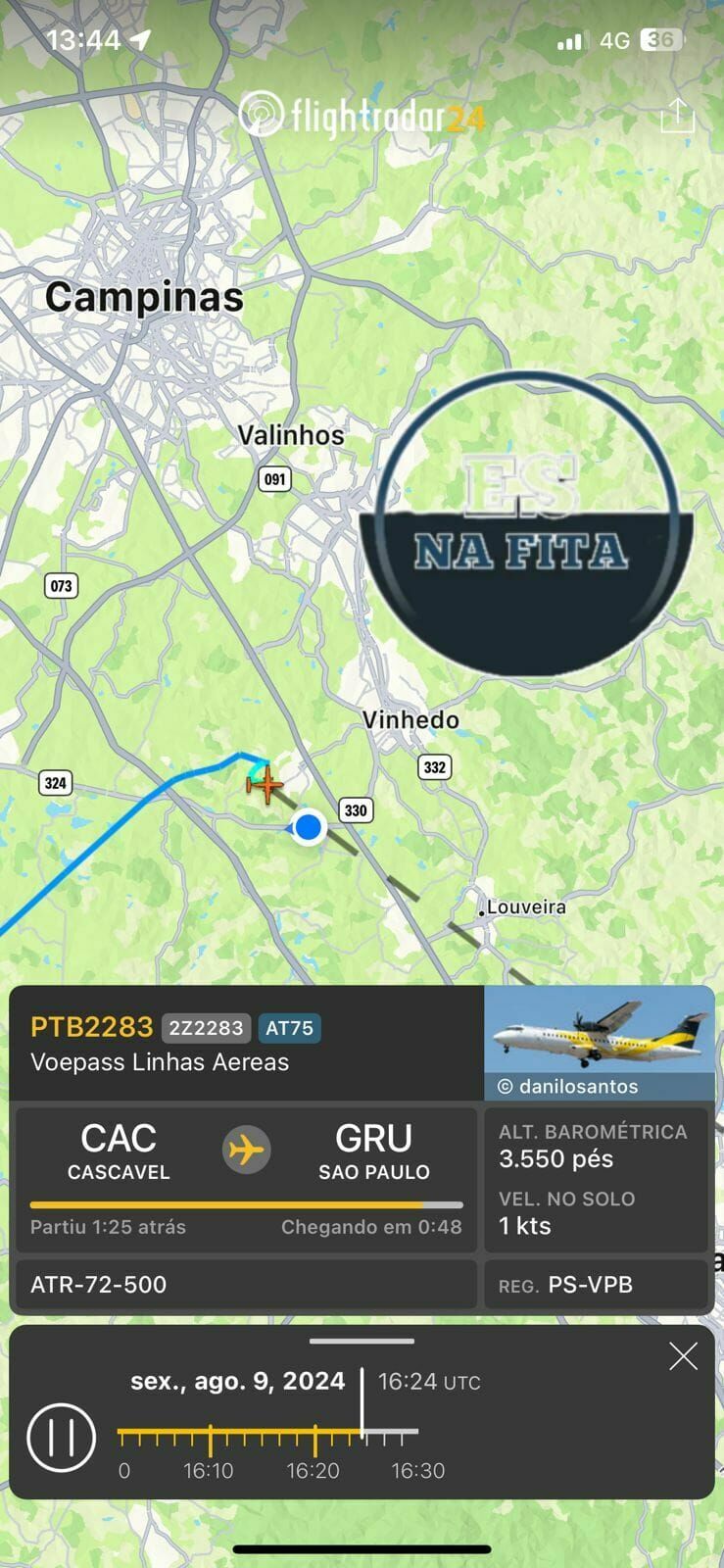The image size is (724, 1568).
Task: Close the playback timeline panel
Action: pyautogui.click(x=683, y=1356)
